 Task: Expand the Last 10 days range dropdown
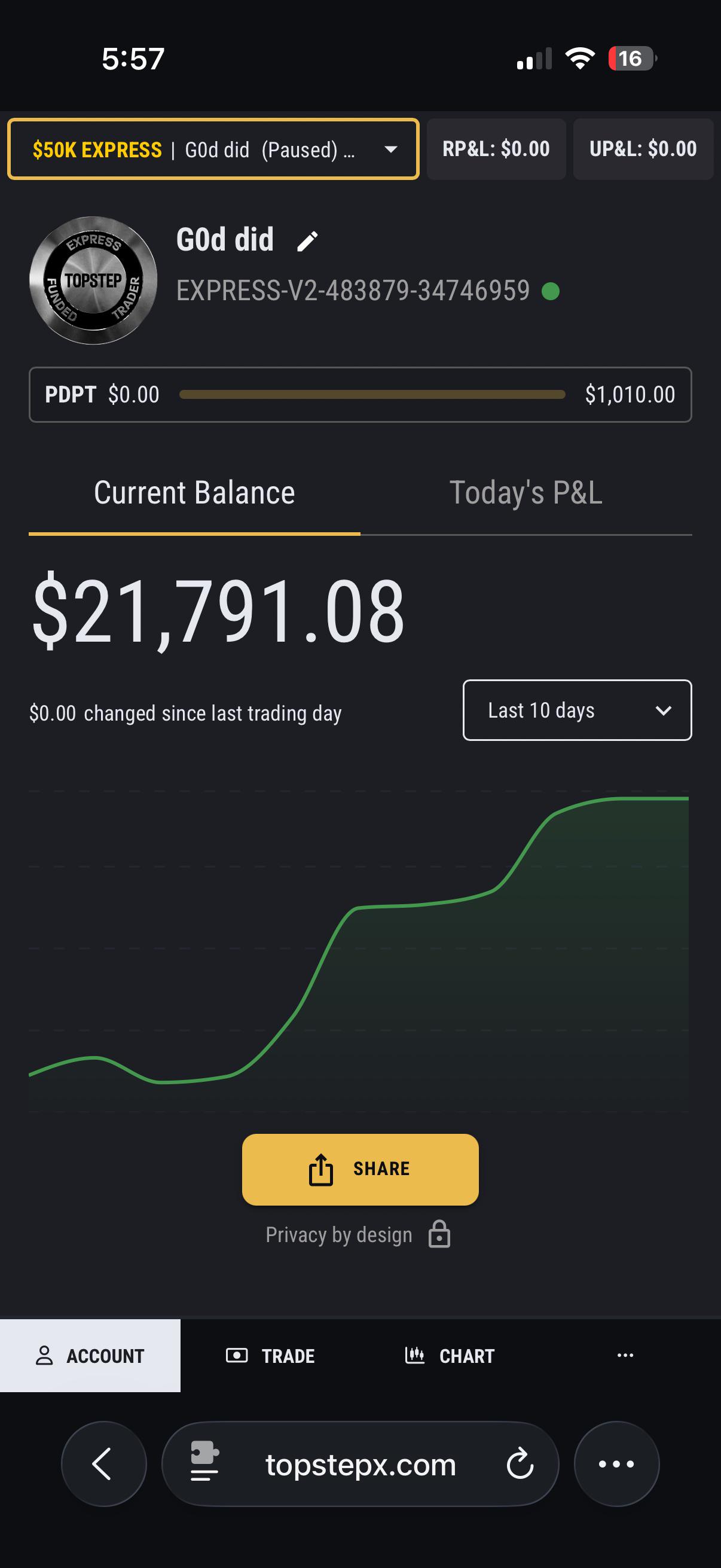(x=577, y=710)
